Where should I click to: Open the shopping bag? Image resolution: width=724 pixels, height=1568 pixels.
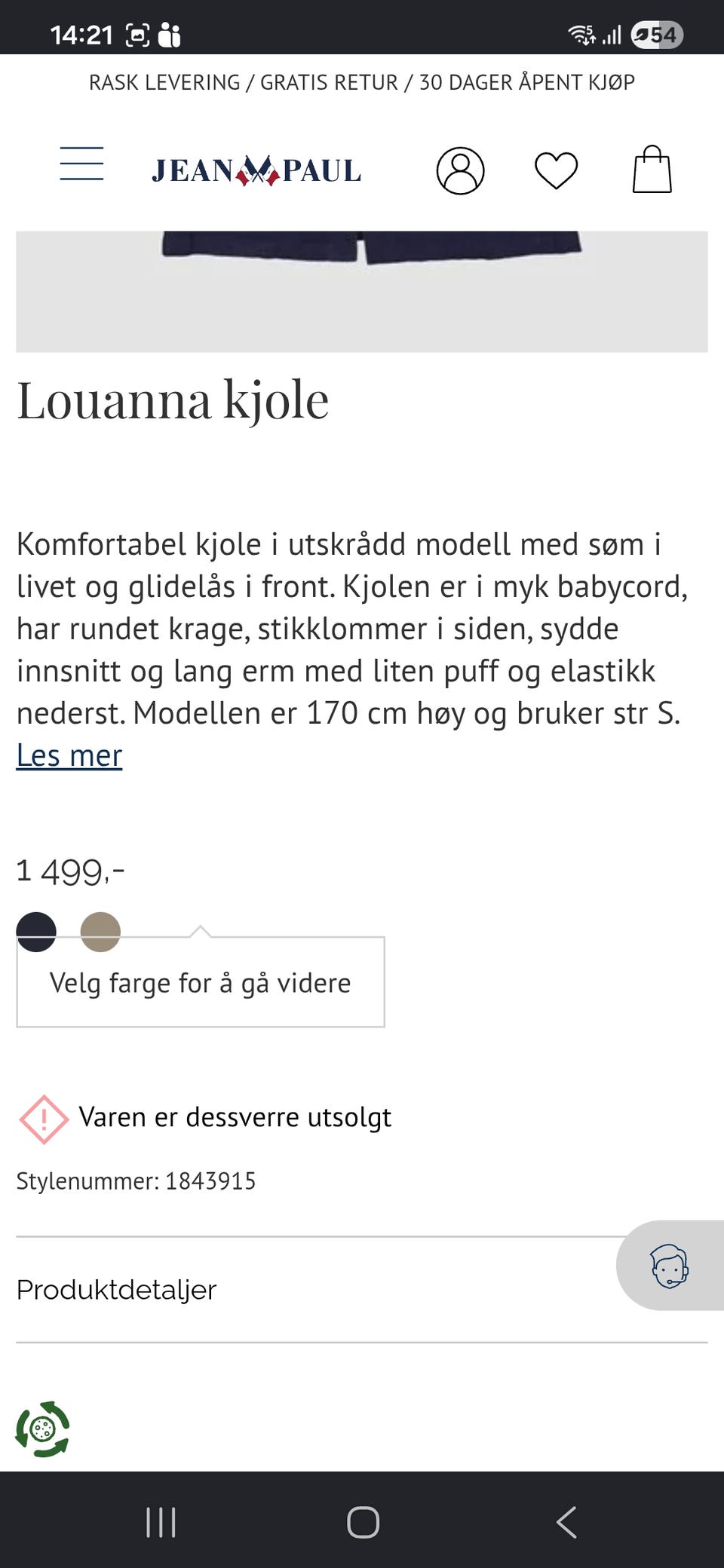tap(652, 170)
